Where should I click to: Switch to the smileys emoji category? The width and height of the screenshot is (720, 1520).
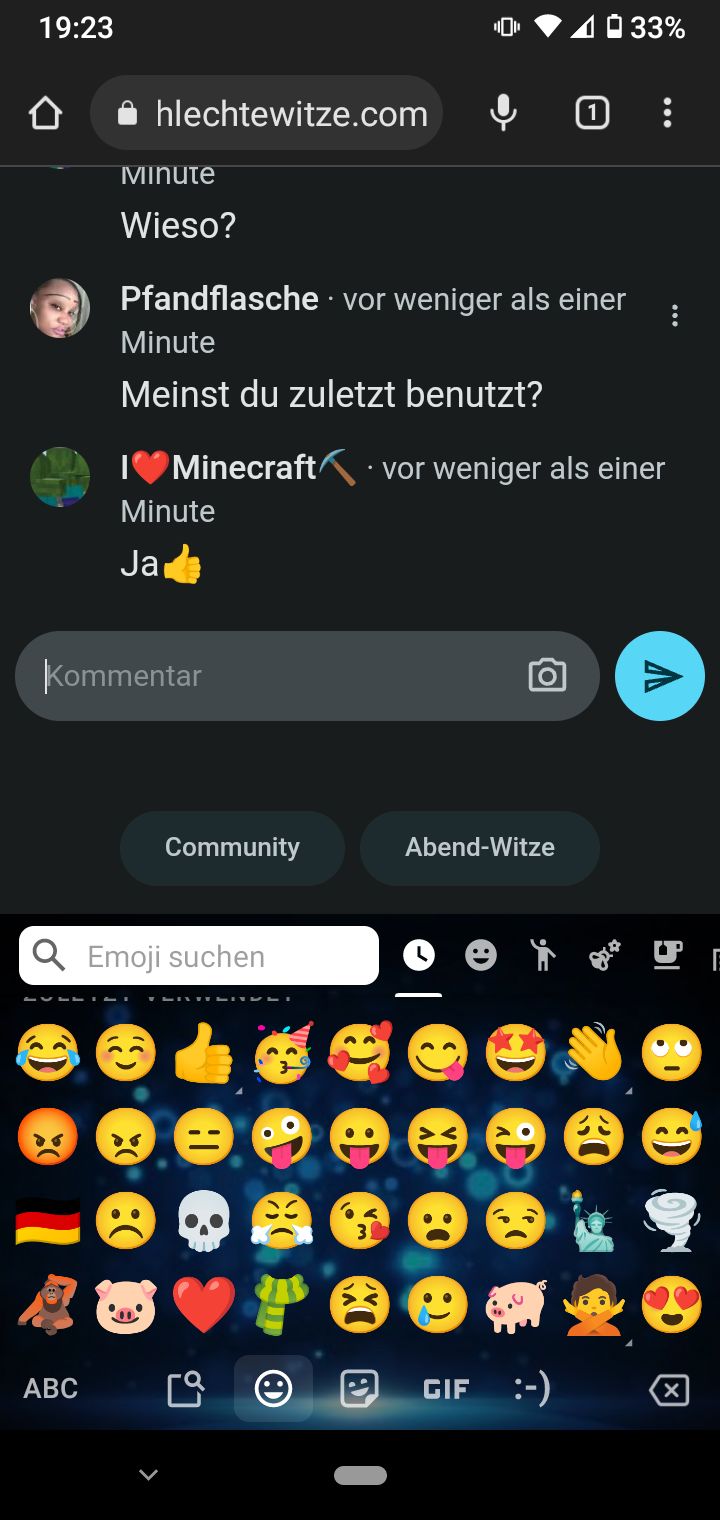tap(481, 956)
